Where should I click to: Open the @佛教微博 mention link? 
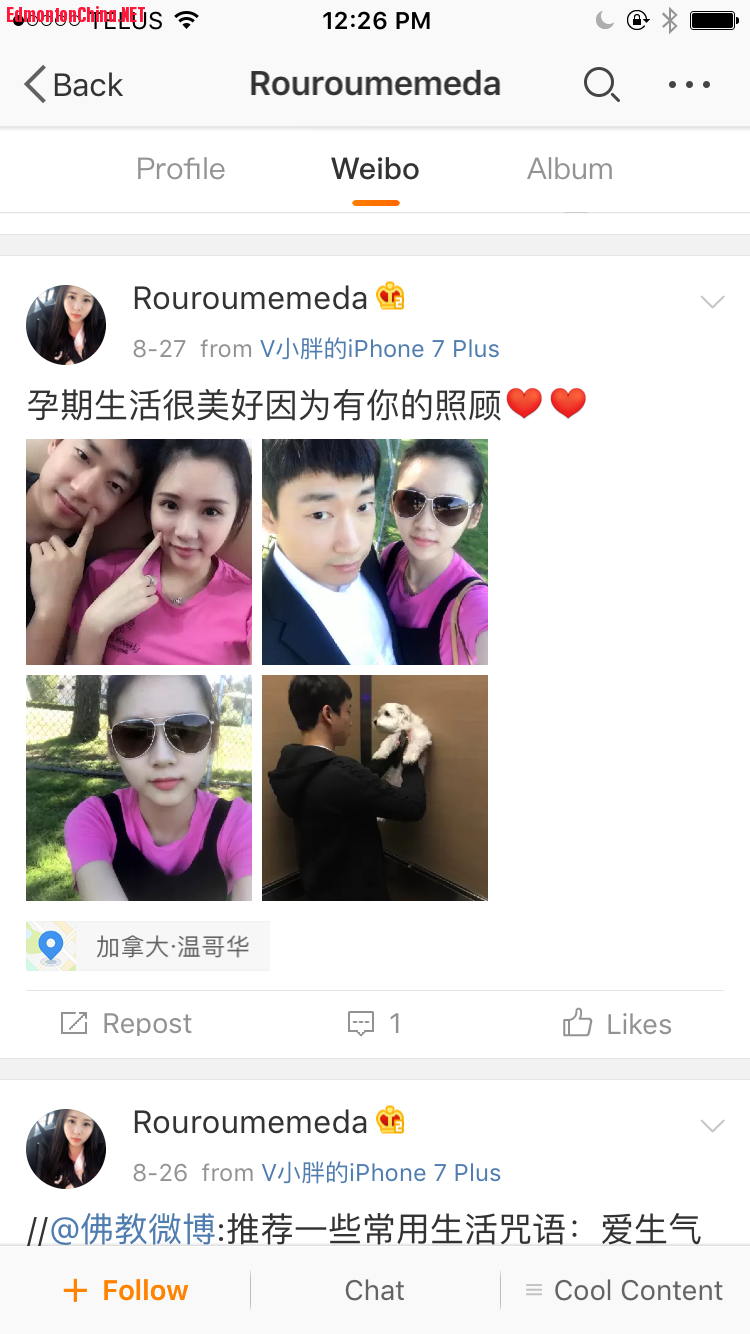click(132, 1229)
